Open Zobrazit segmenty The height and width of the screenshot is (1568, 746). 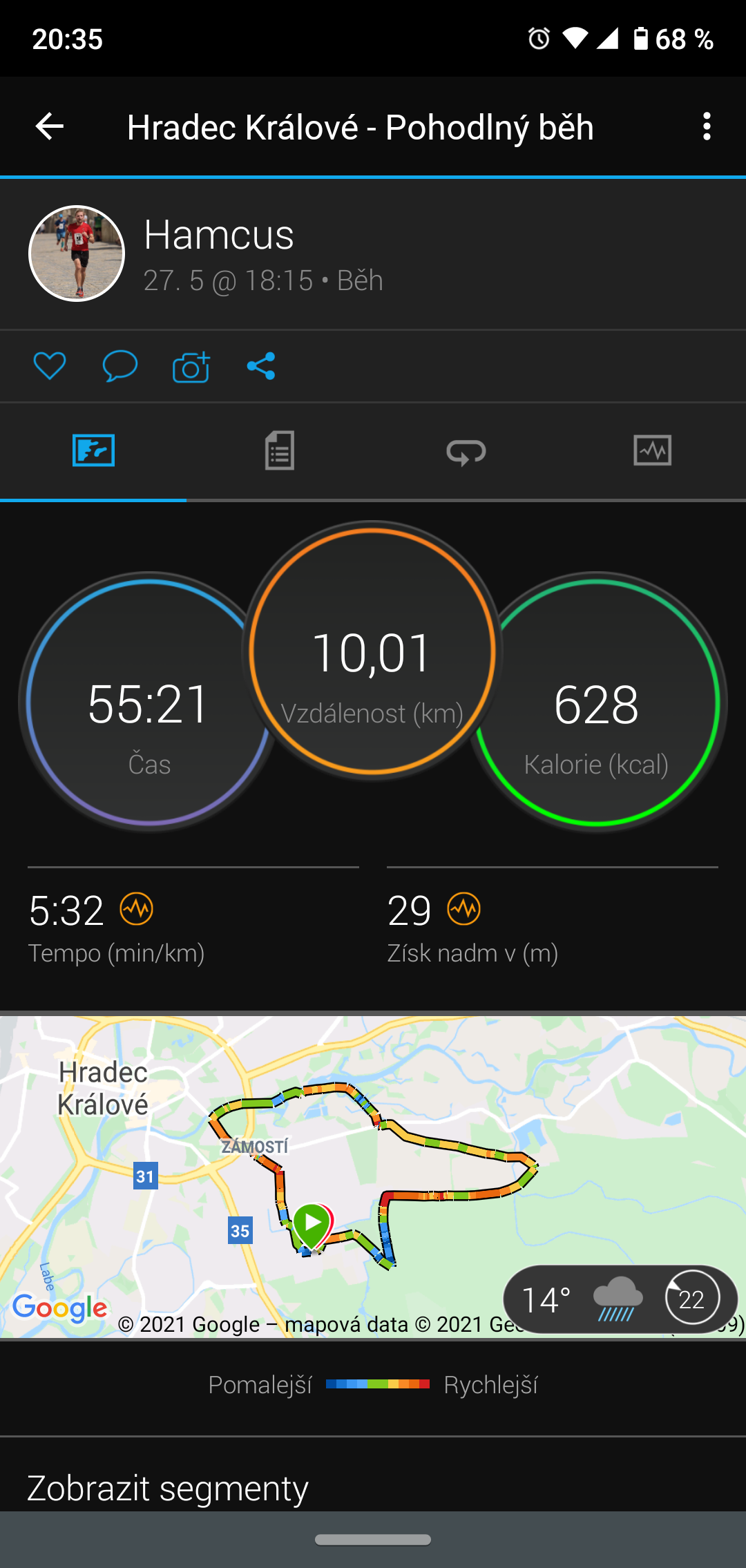click(x=168, y=1488)
